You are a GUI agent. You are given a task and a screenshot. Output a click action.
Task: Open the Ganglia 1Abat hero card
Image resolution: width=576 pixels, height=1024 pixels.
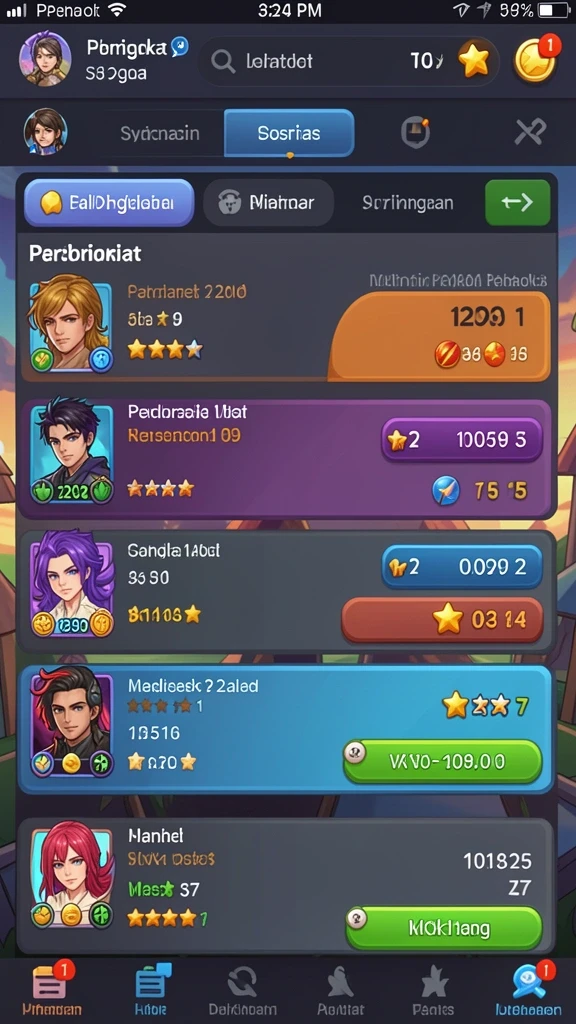[287, 590]
